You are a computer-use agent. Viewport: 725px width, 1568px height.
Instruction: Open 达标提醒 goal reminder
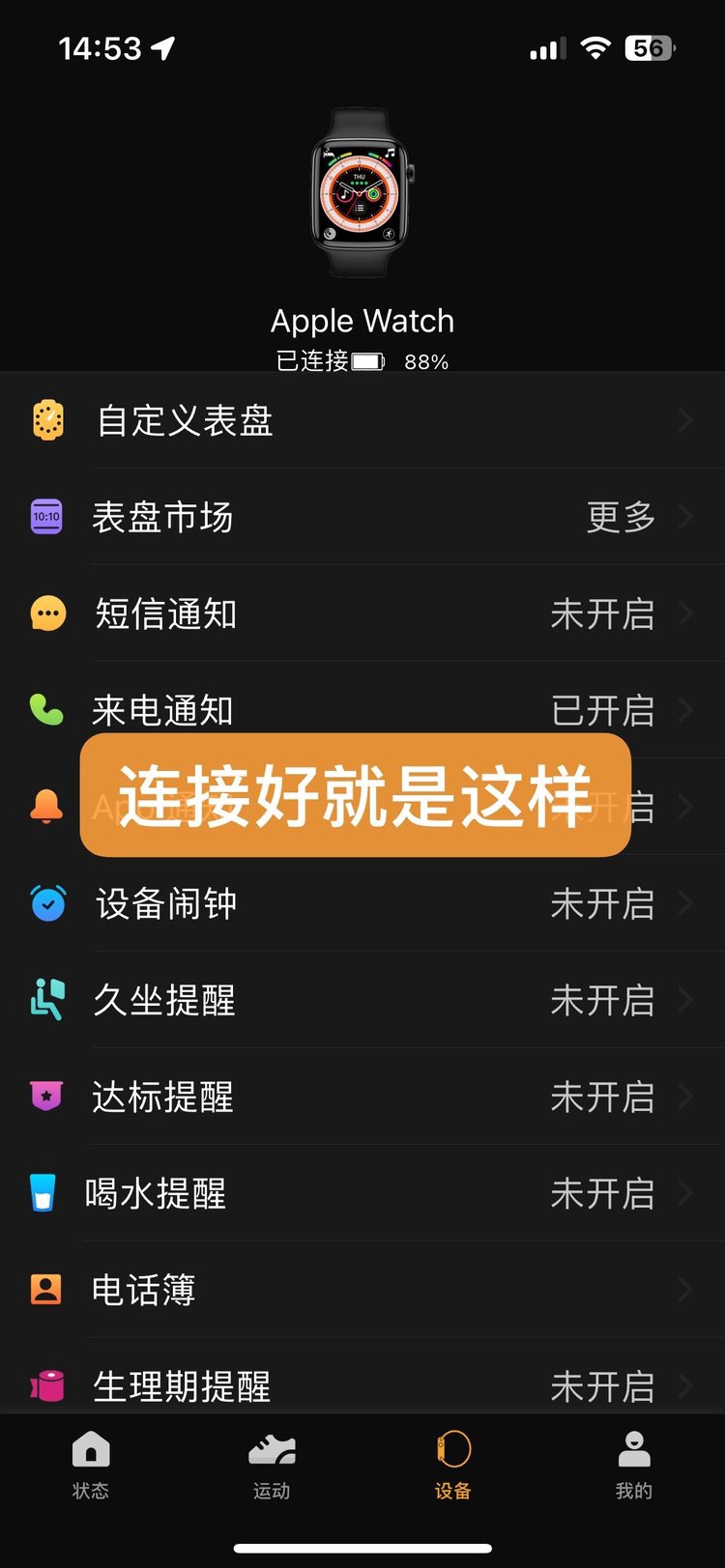[362, 1097]
